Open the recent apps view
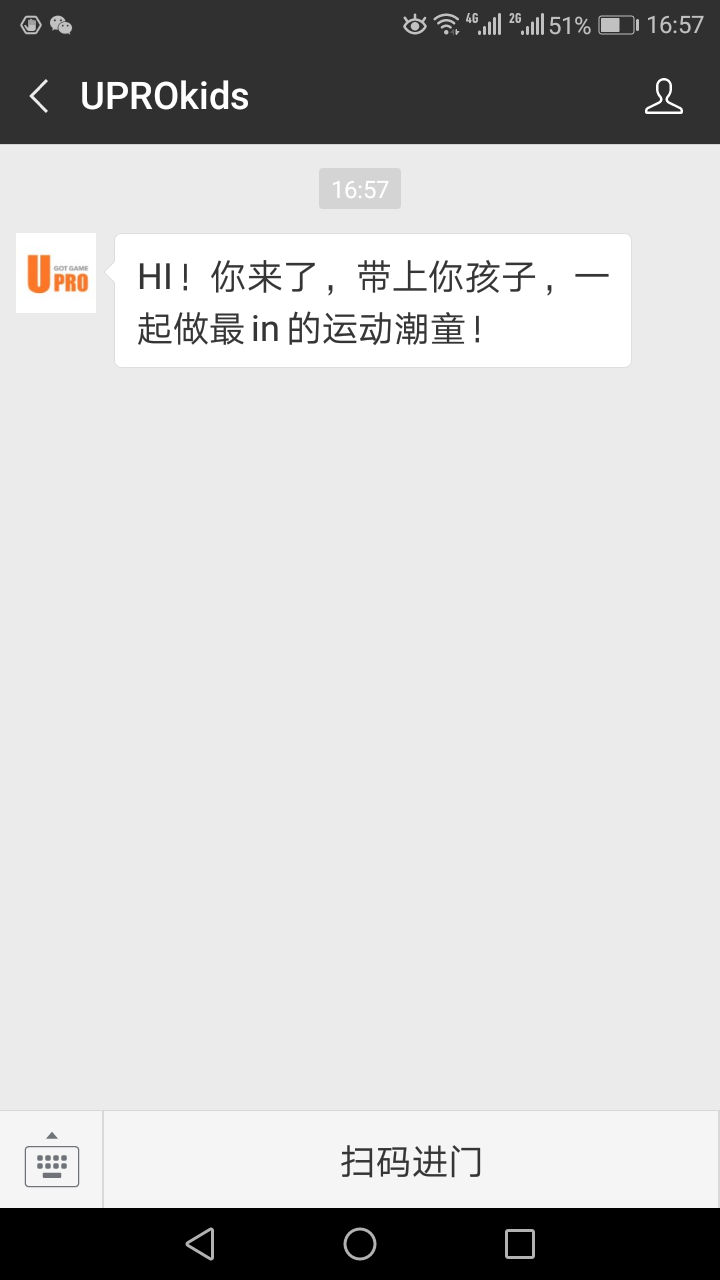The height and width of the screenshot is (1280, 720). click(520, 1244)
